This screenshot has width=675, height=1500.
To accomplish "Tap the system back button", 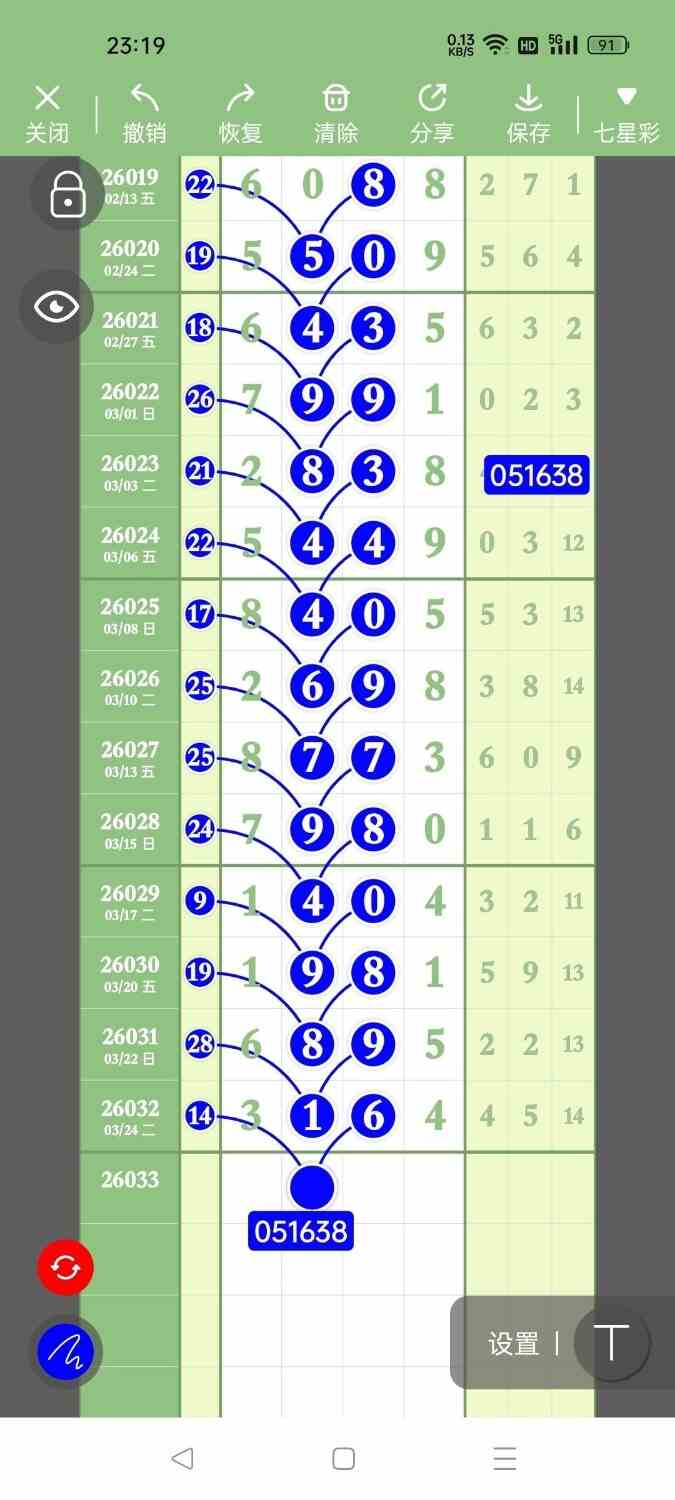I will coord(182,1459).
